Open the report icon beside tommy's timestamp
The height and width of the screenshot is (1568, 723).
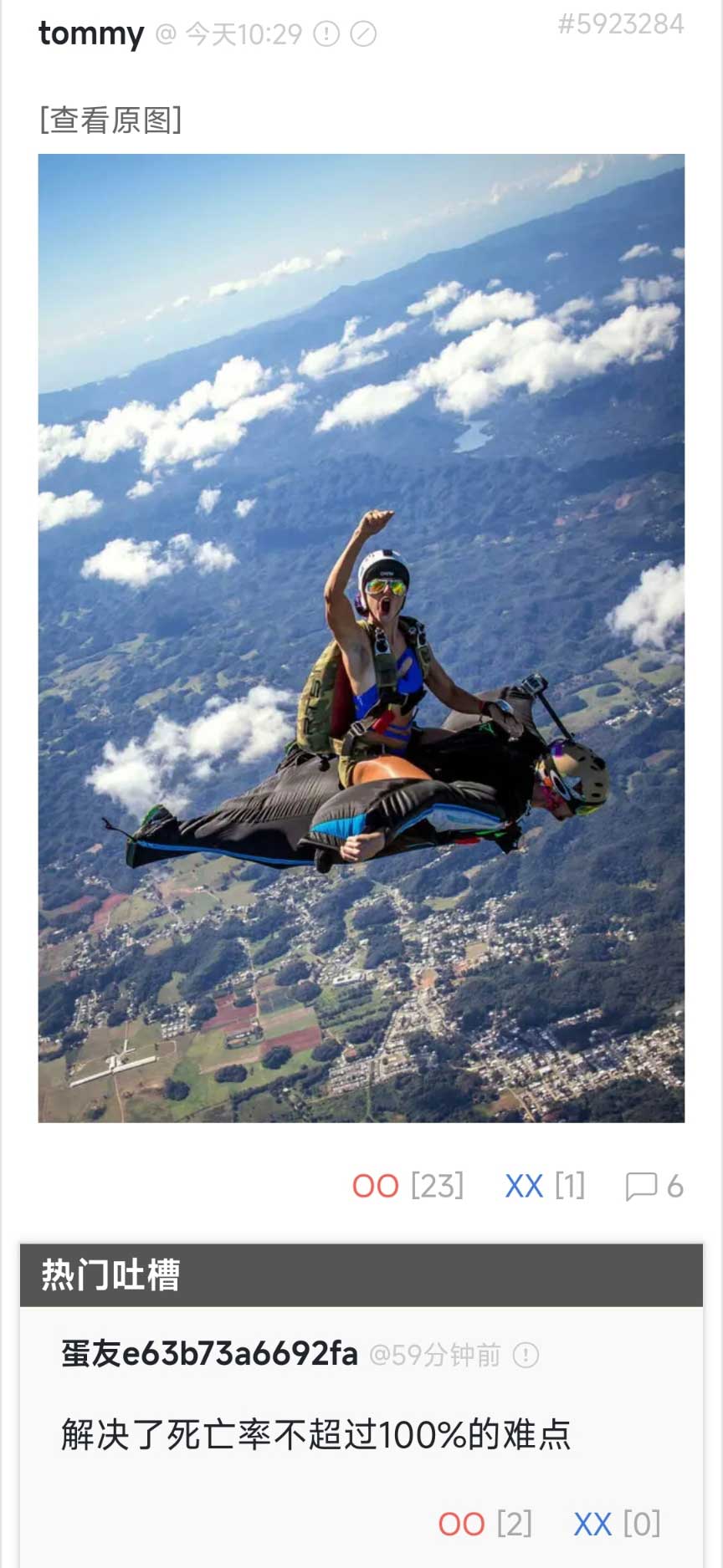(326, 34)
